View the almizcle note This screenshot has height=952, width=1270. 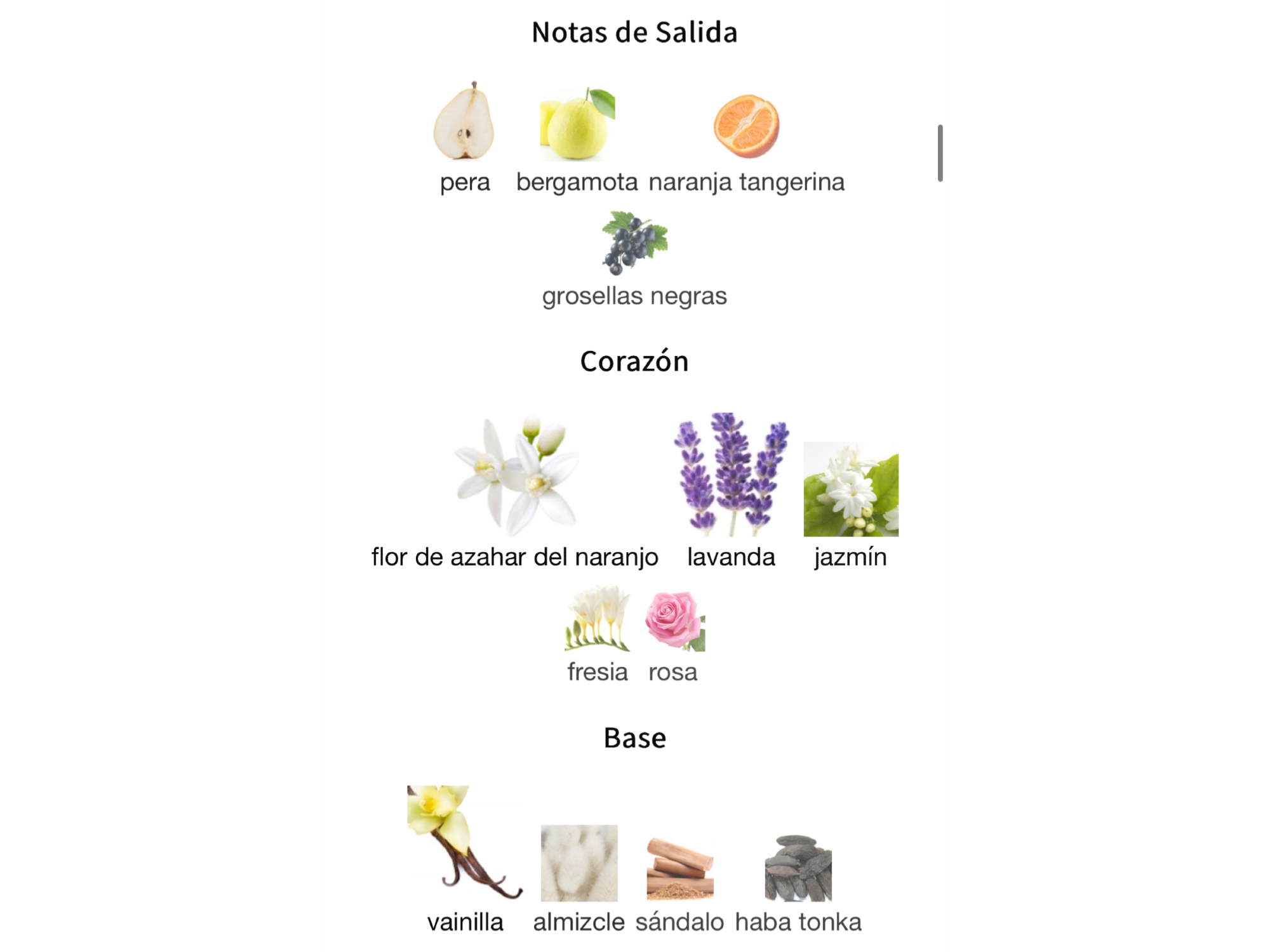pos(578,863)
